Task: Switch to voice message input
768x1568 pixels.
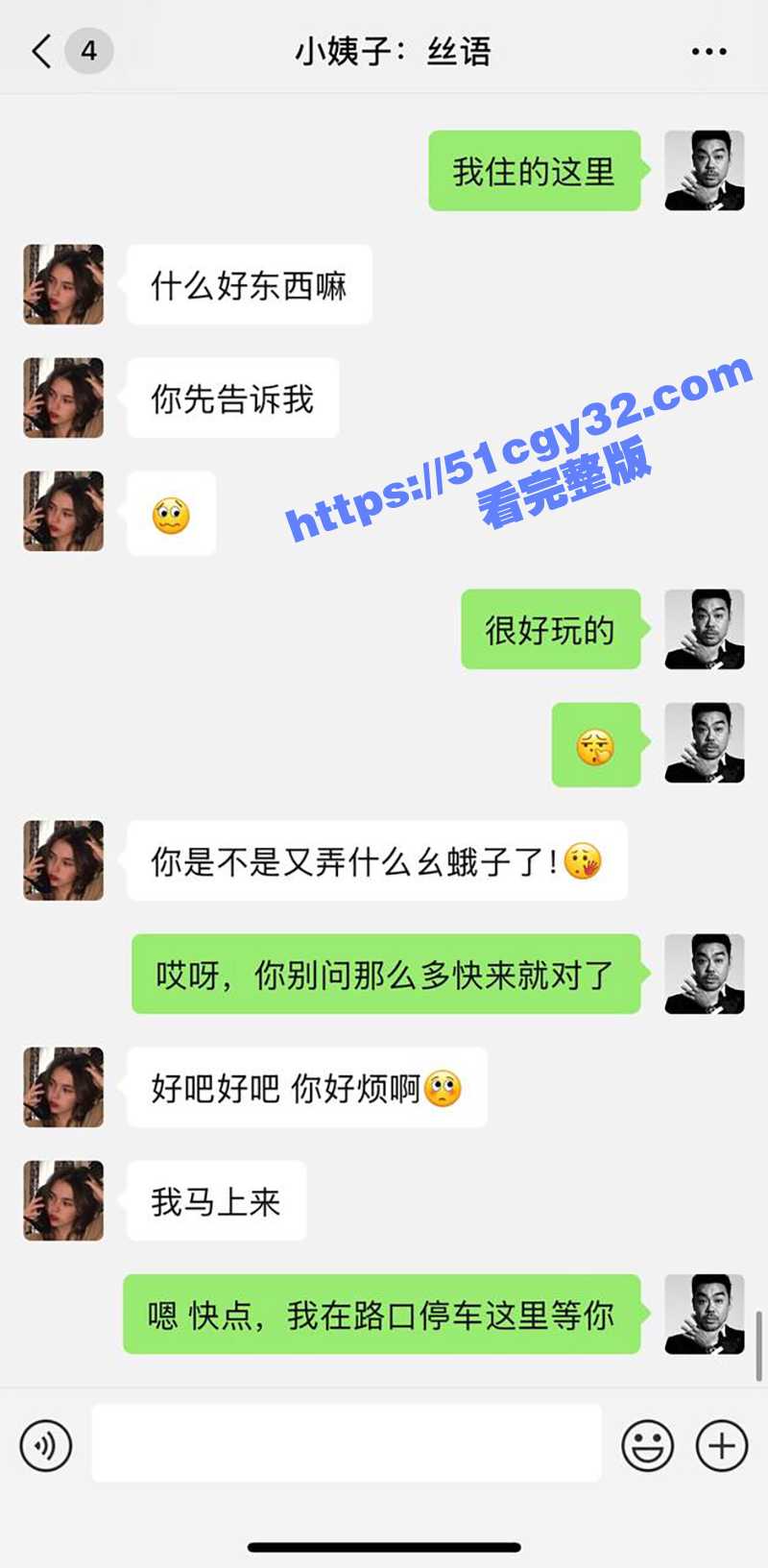Action: (46, 1444)
